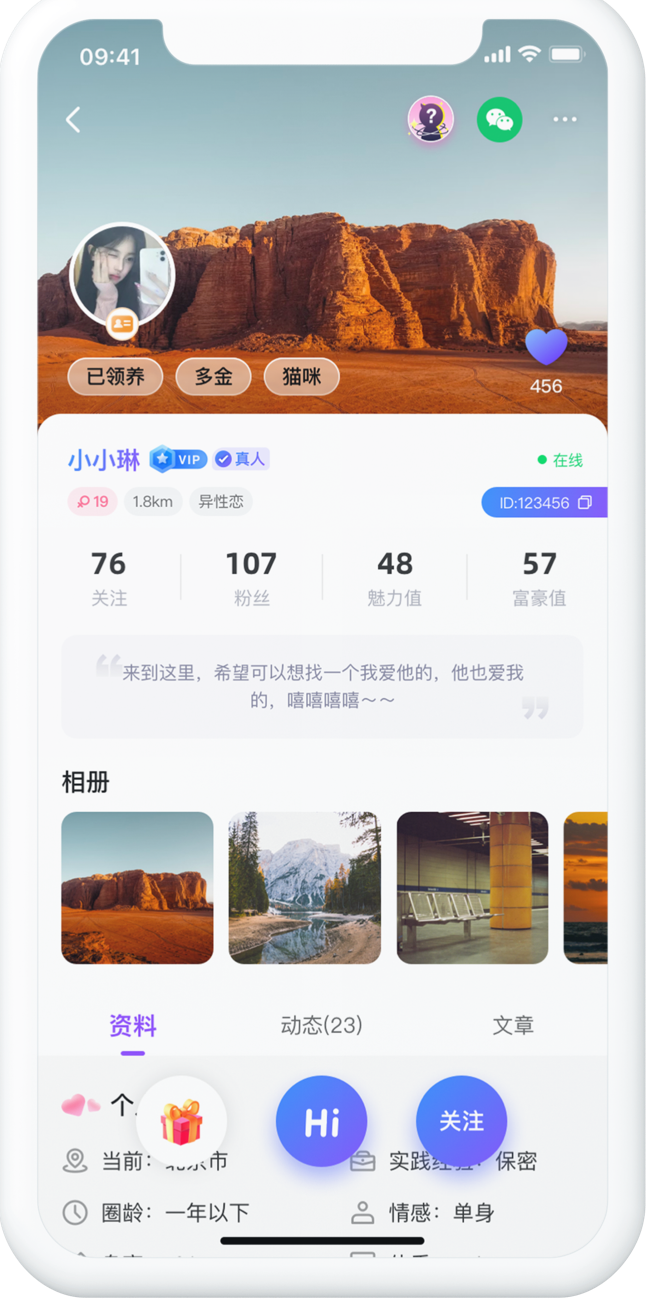Tap the purple question-mark avatar icon
Viewport: 650px width, 1316px height.
click(x=431, y=120)
